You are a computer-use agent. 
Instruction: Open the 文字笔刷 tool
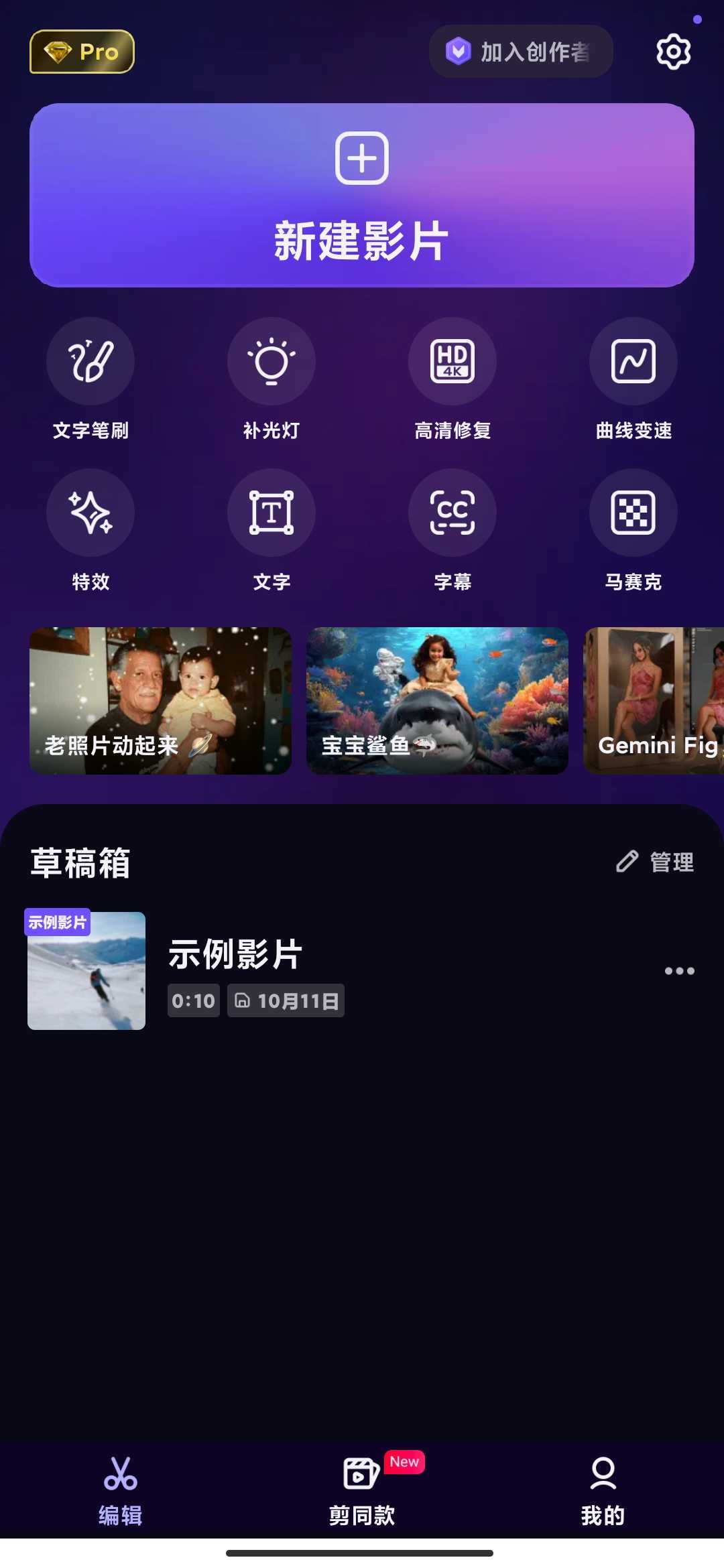(90, 362)
